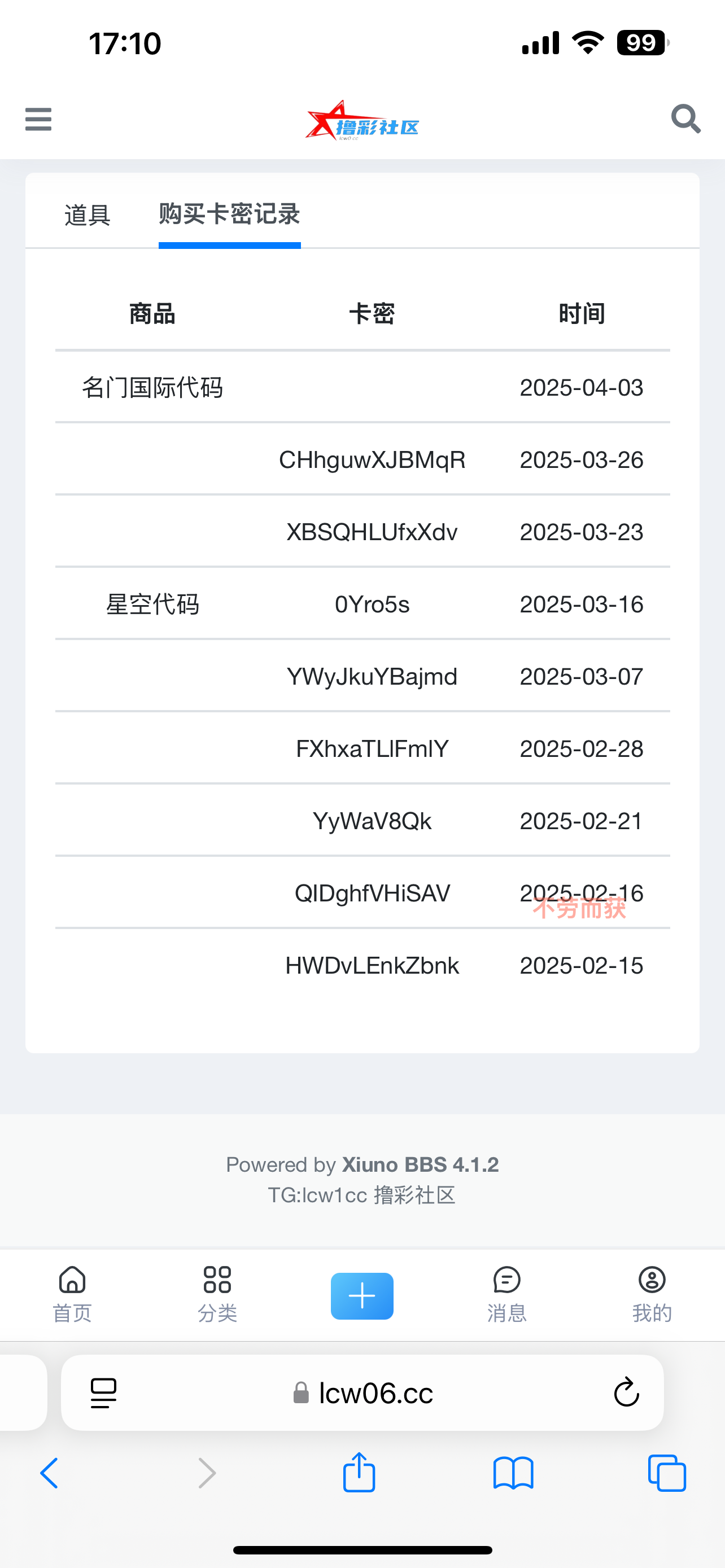
Task: Tap the Safari address bar lcw06.cc
Action: 374,1393
